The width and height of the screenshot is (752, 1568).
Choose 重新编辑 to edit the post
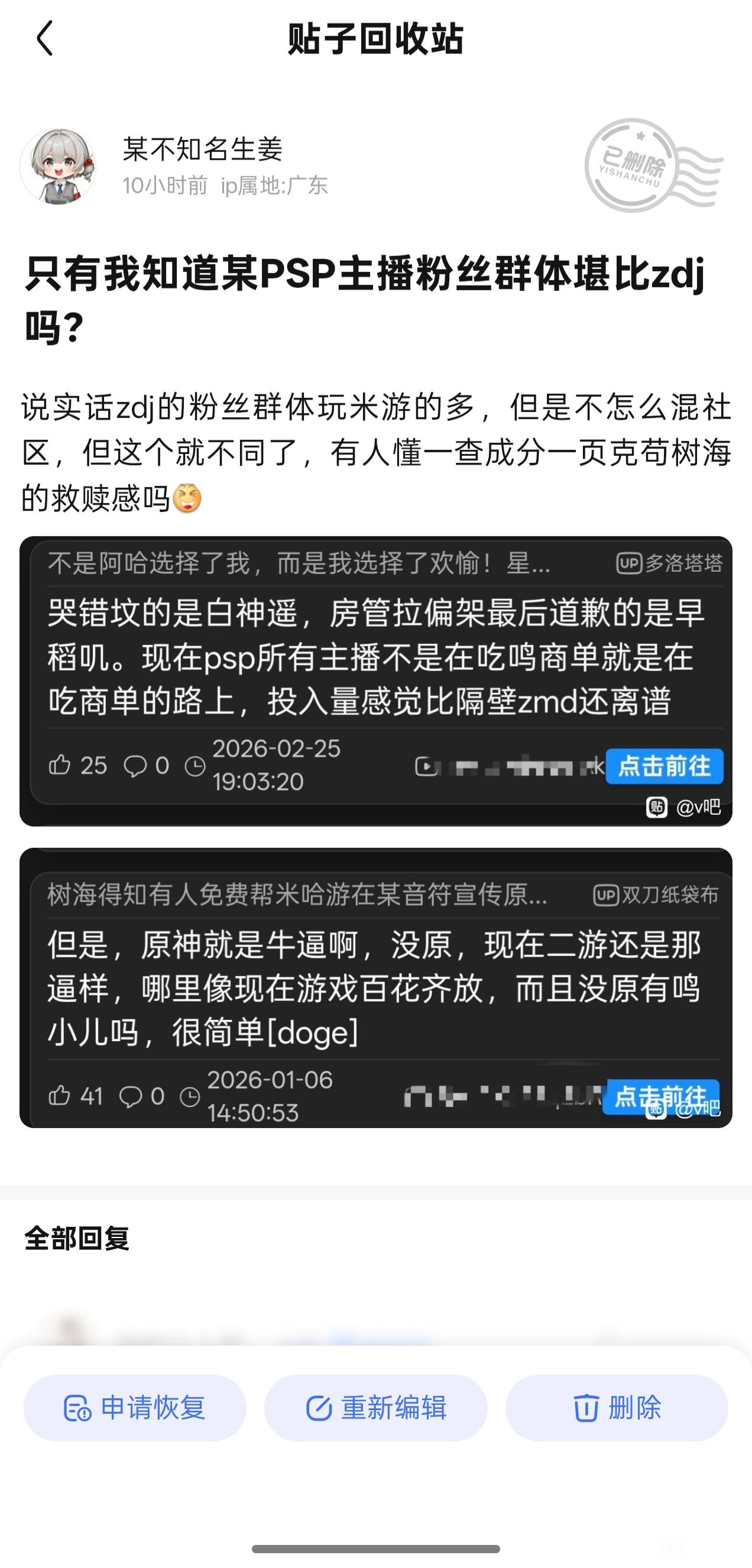[376, 1407]
